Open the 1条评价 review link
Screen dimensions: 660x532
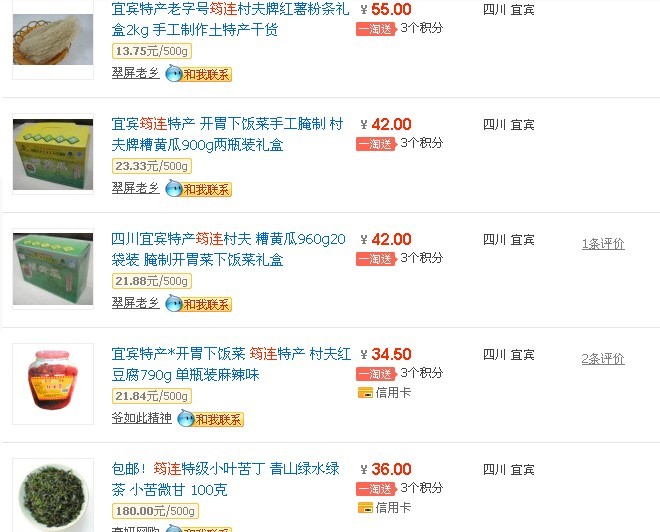tap(603, 244)
